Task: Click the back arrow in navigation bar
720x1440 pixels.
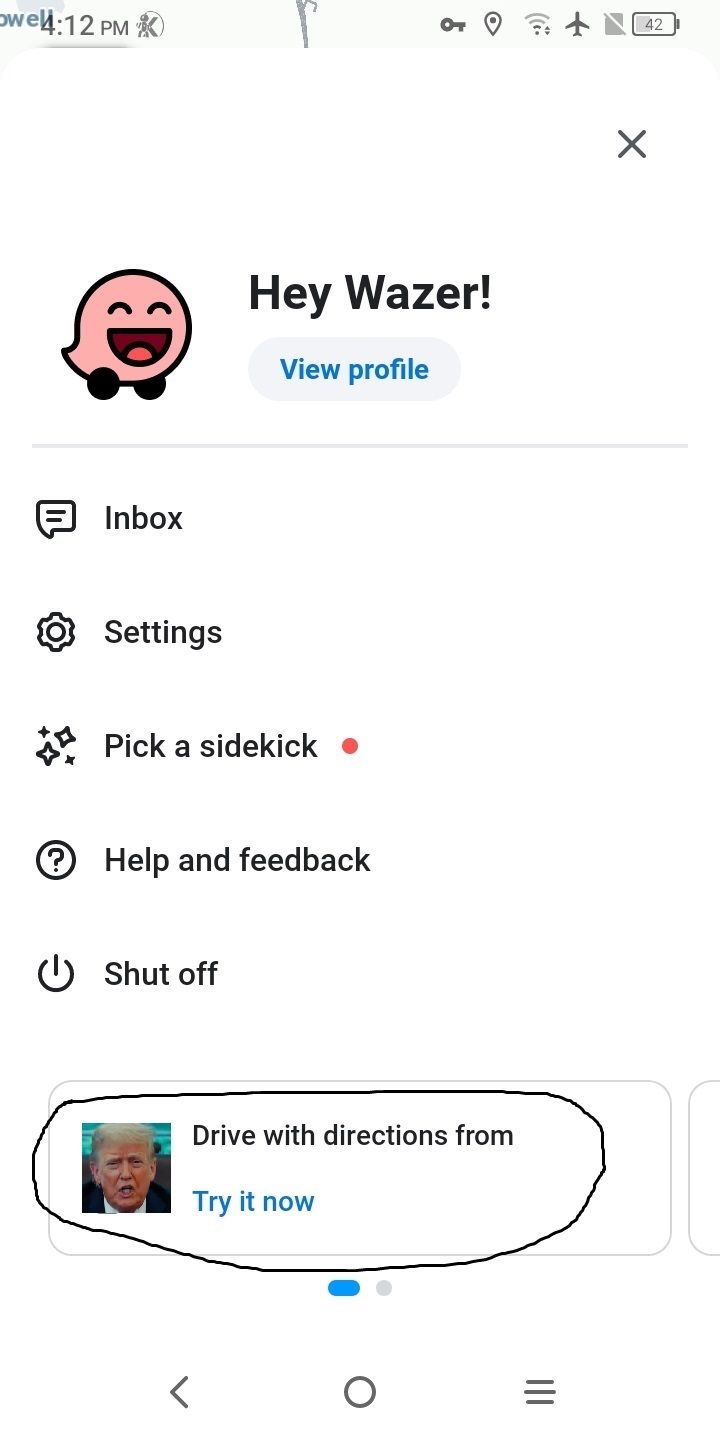Action: (x=180, y=1391)
